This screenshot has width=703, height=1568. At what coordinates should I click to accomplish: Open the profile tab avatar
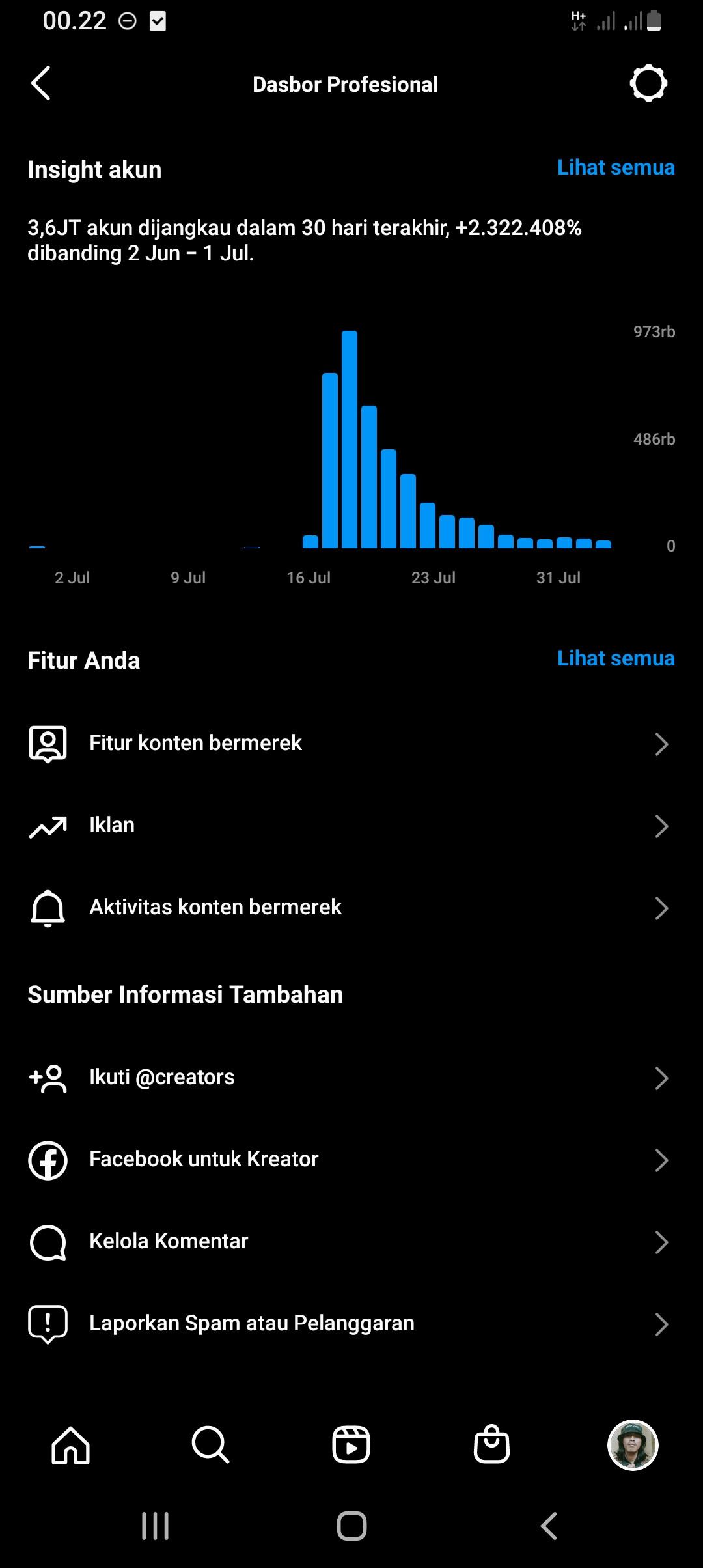(633, 1445)
